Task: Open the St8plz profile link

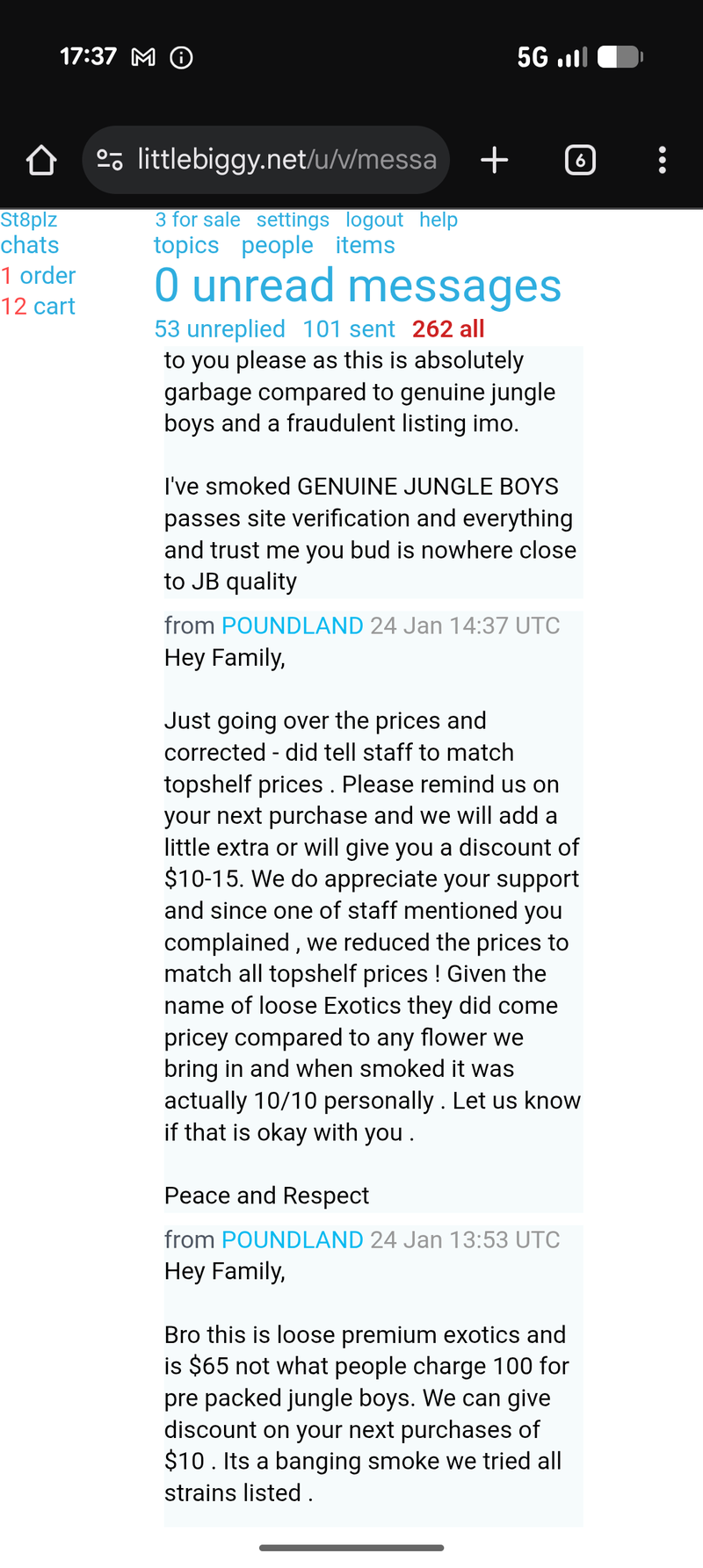Action: pyautogui.click(x=29, y=220)
